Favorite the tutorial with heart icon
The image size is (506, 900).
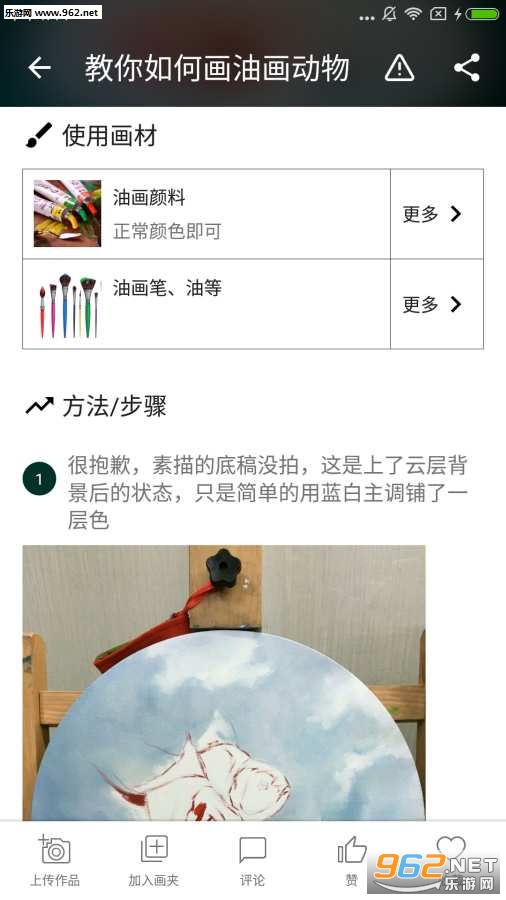tap(451, 848)
